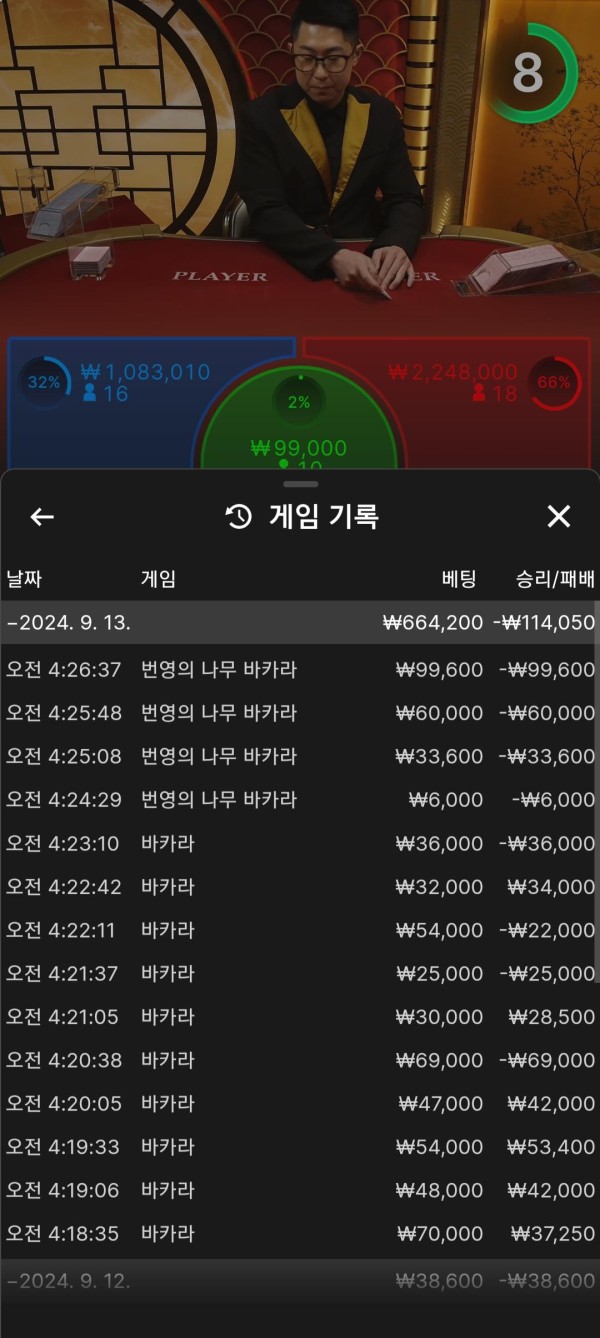The width and height of the screenshot is (600, 1338).
Task: Open the 오전 4:18:35 ₩70,000 bet record
Action: [300, 1234]
